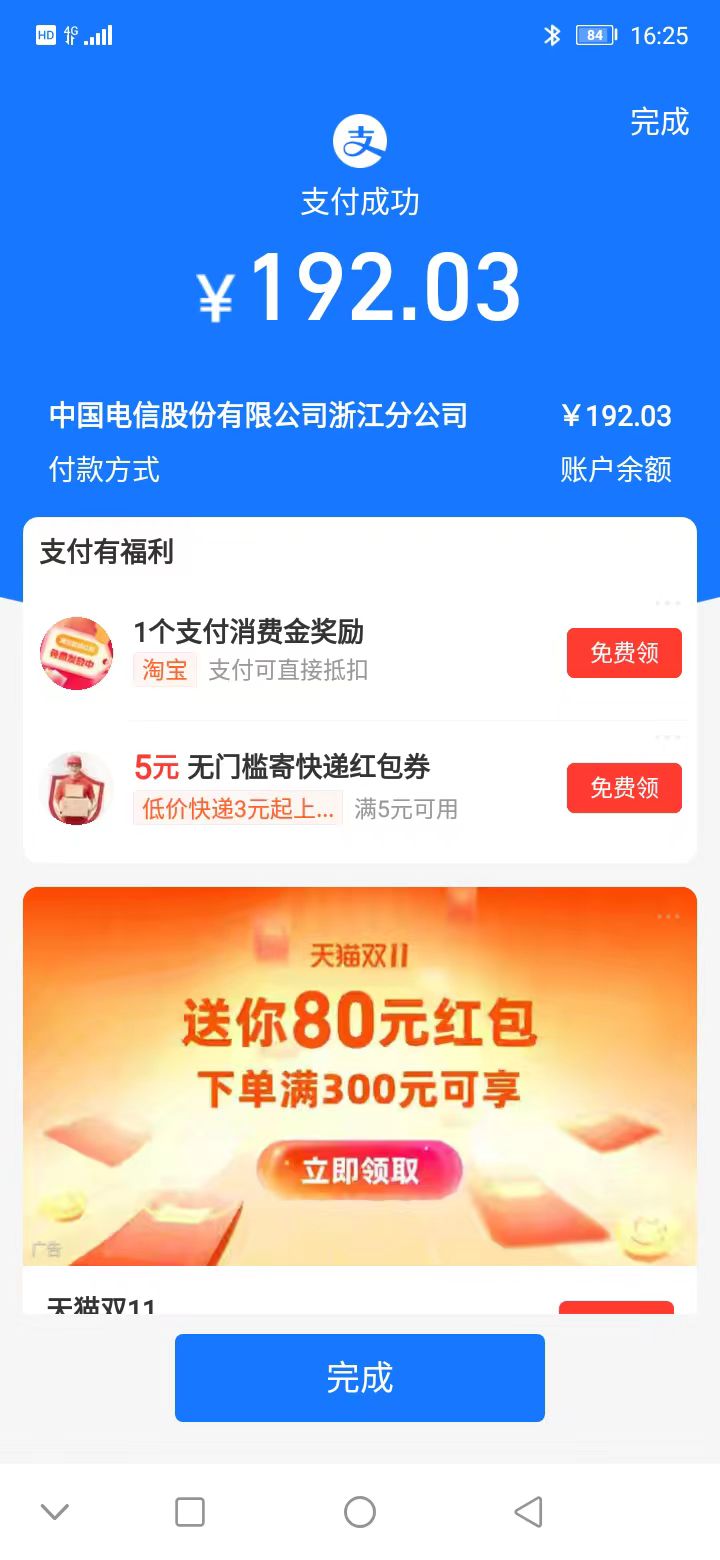The height and width of the screenshot is (1560, 720).
Task: Claim the 5元 快递红包券 with 免费领
Action: pos(624,788)
